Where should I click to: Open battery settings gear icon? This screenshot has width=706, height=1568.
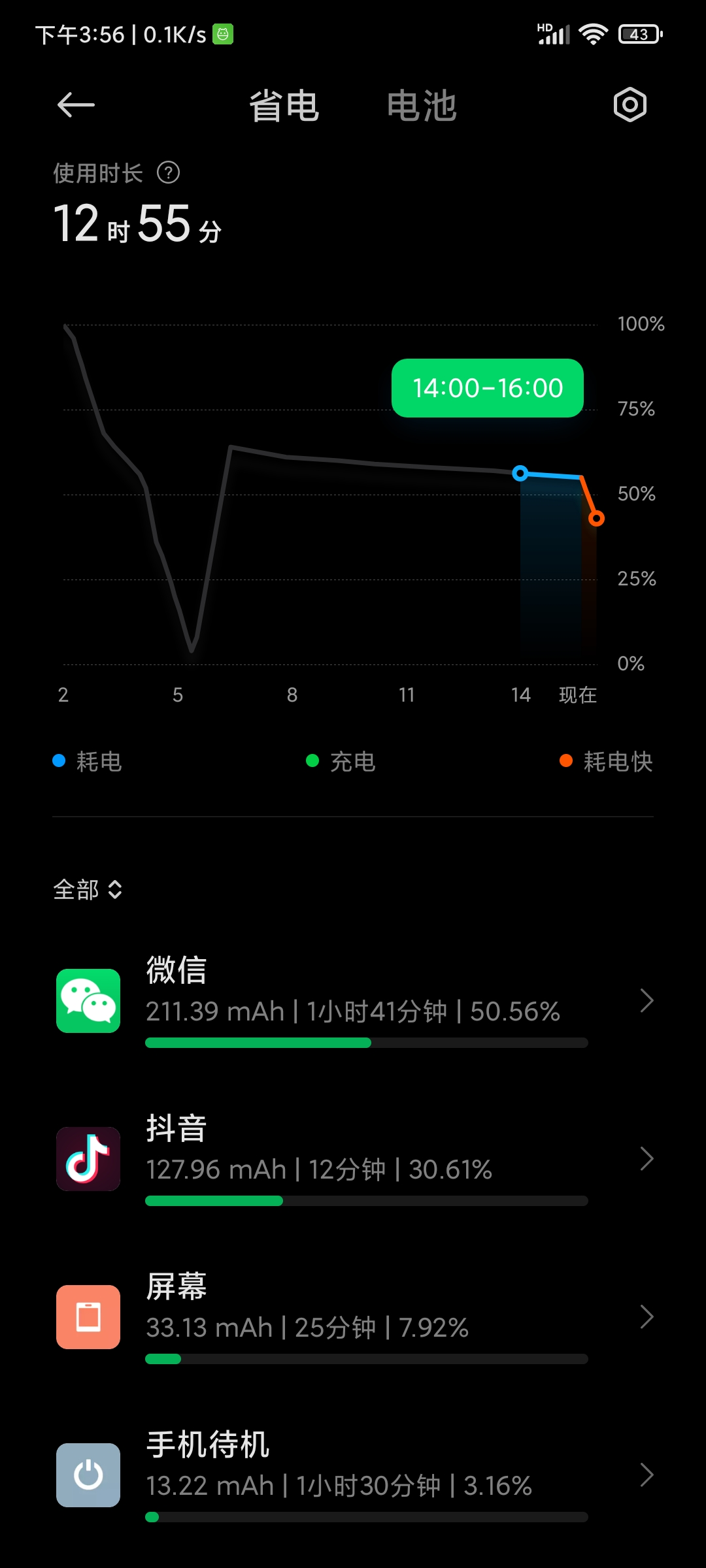coord(630,105)
